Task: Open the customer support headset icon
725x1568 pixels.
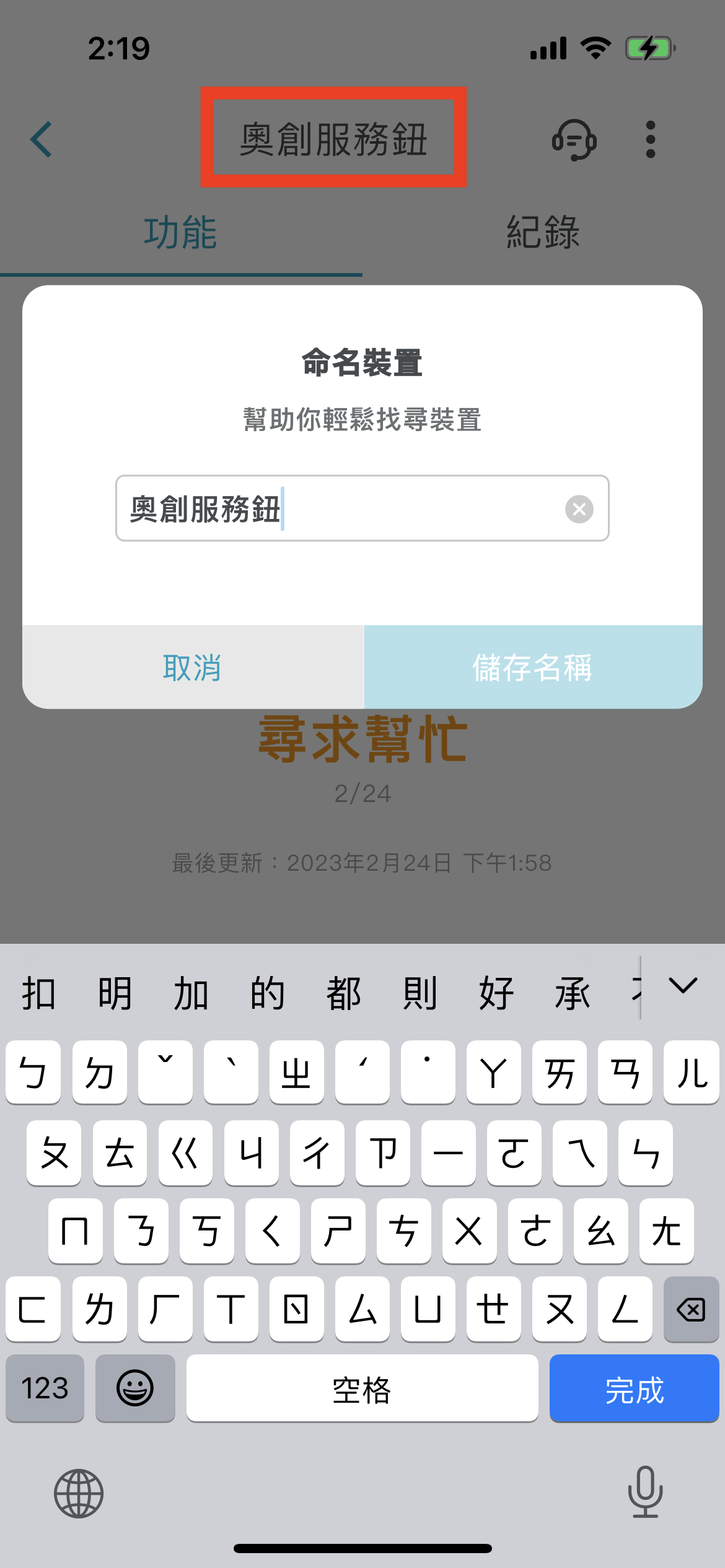Action: point(574,139)
